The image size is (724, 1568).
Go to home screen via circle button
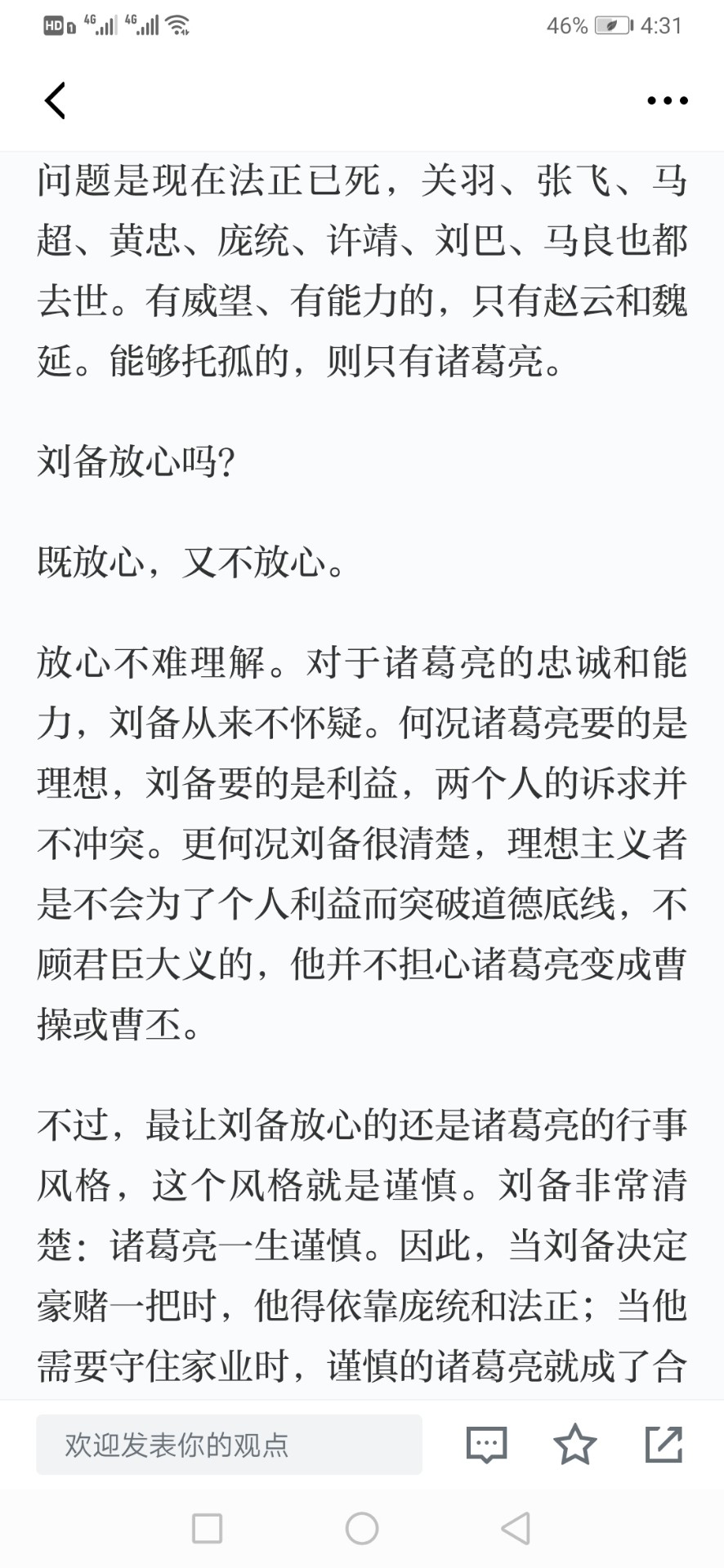362,1528
